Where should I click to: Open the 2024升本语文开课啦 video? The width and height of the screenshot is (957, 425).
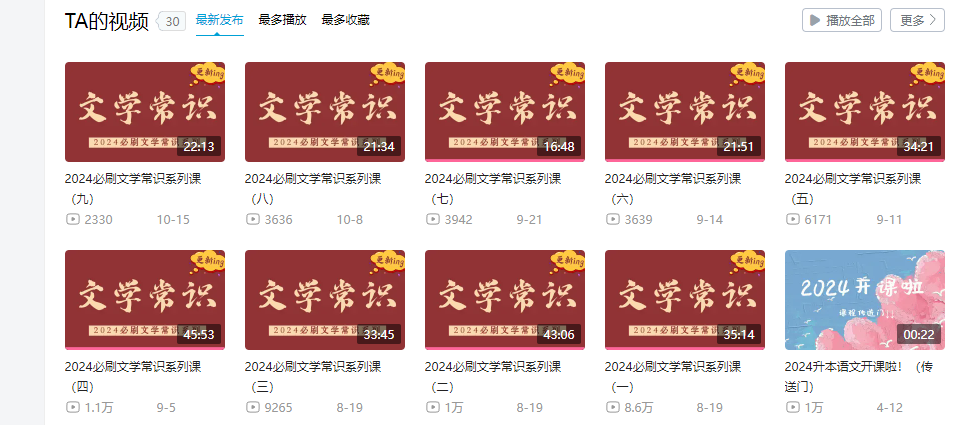pyautogui.click(x=865, y=299)
